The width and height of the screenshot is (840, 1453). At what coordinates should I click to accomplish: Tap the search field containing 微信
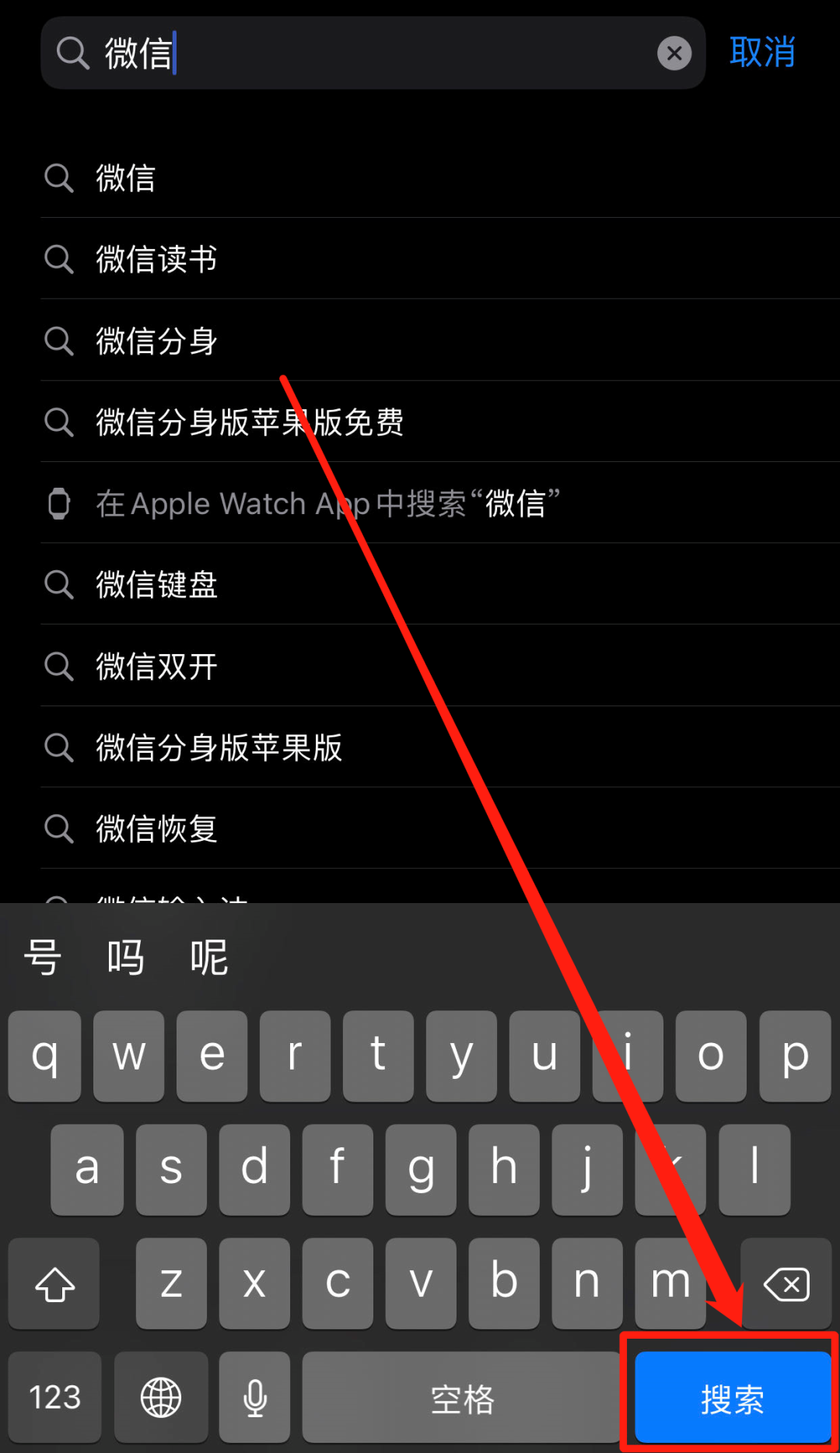tap(373, 54)
